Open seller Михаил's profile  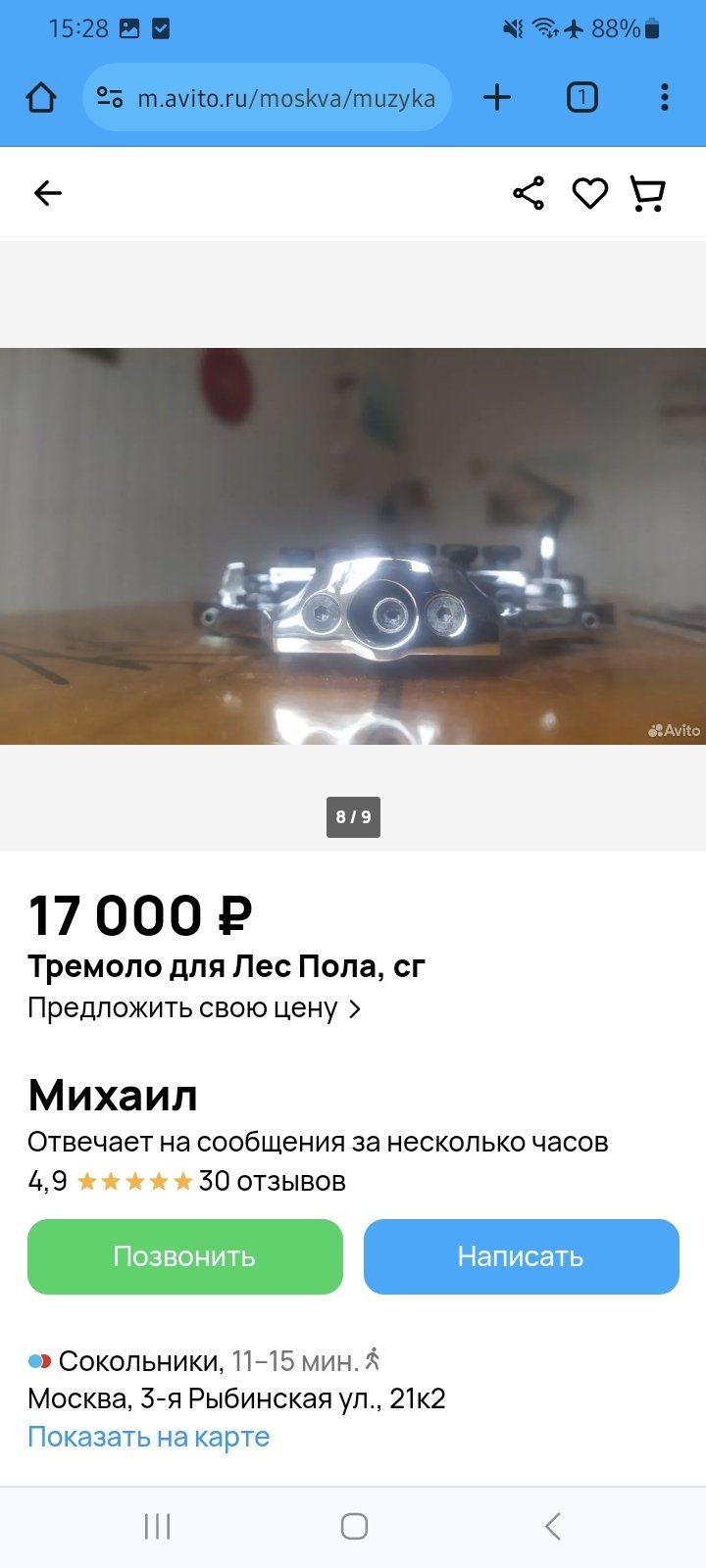pos(113,1095)
